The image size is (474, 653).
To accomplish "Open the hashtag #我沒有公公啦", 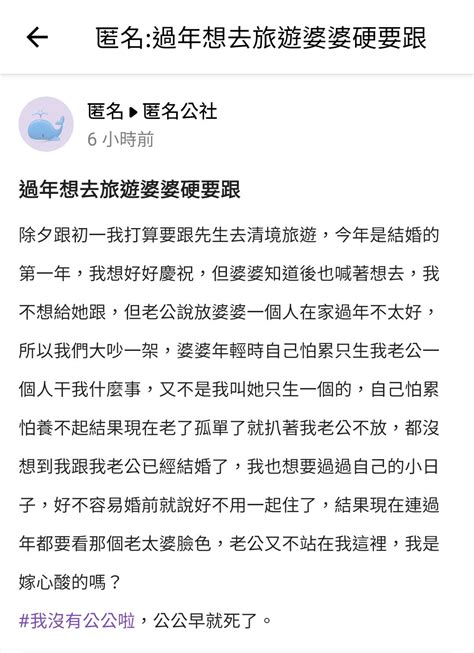I will pyautogui.click(x=77, y=621).
